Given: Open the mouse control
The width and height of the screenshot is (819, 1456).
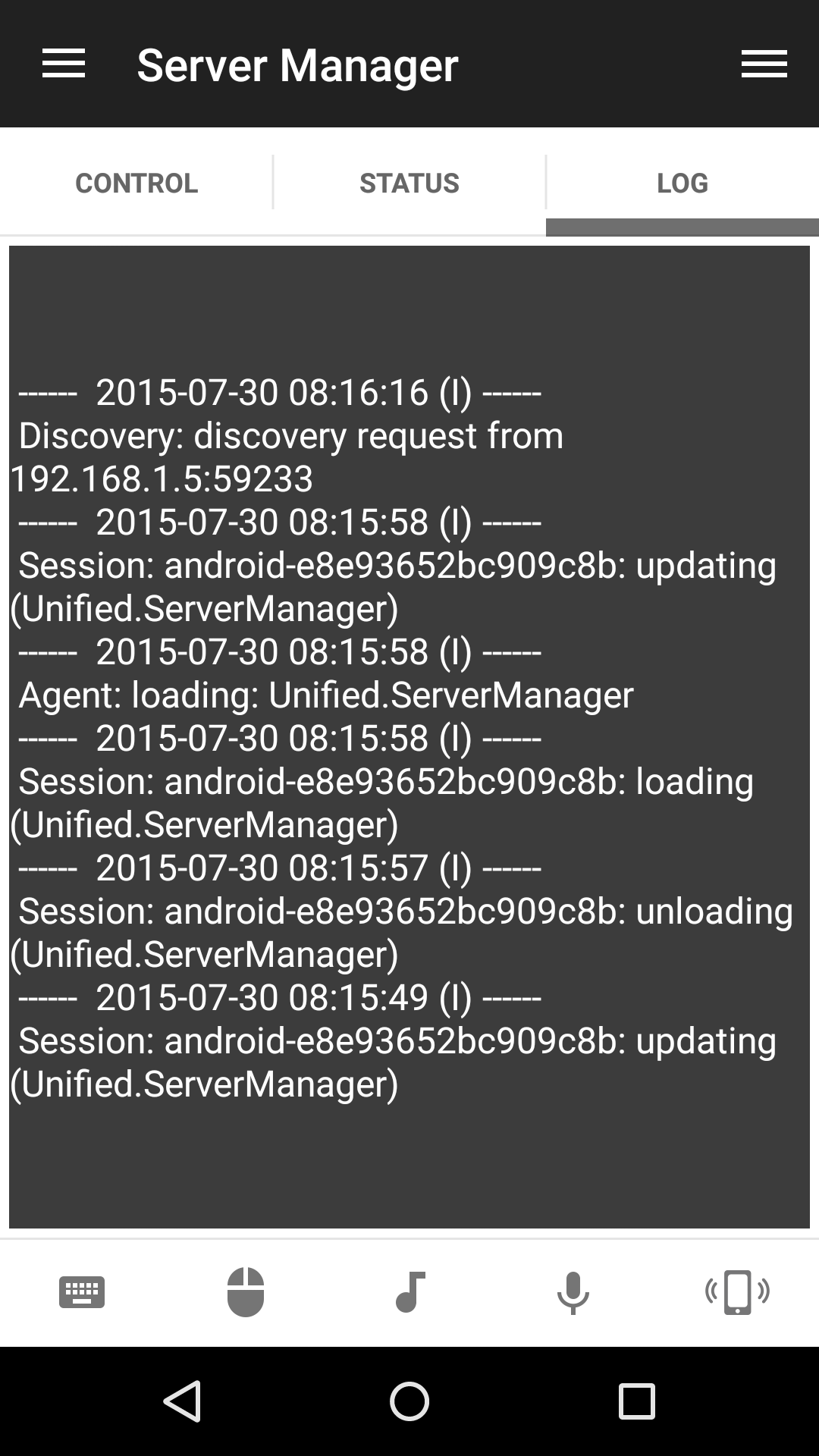Looking at the screenshot, I should pos(246,1292).
